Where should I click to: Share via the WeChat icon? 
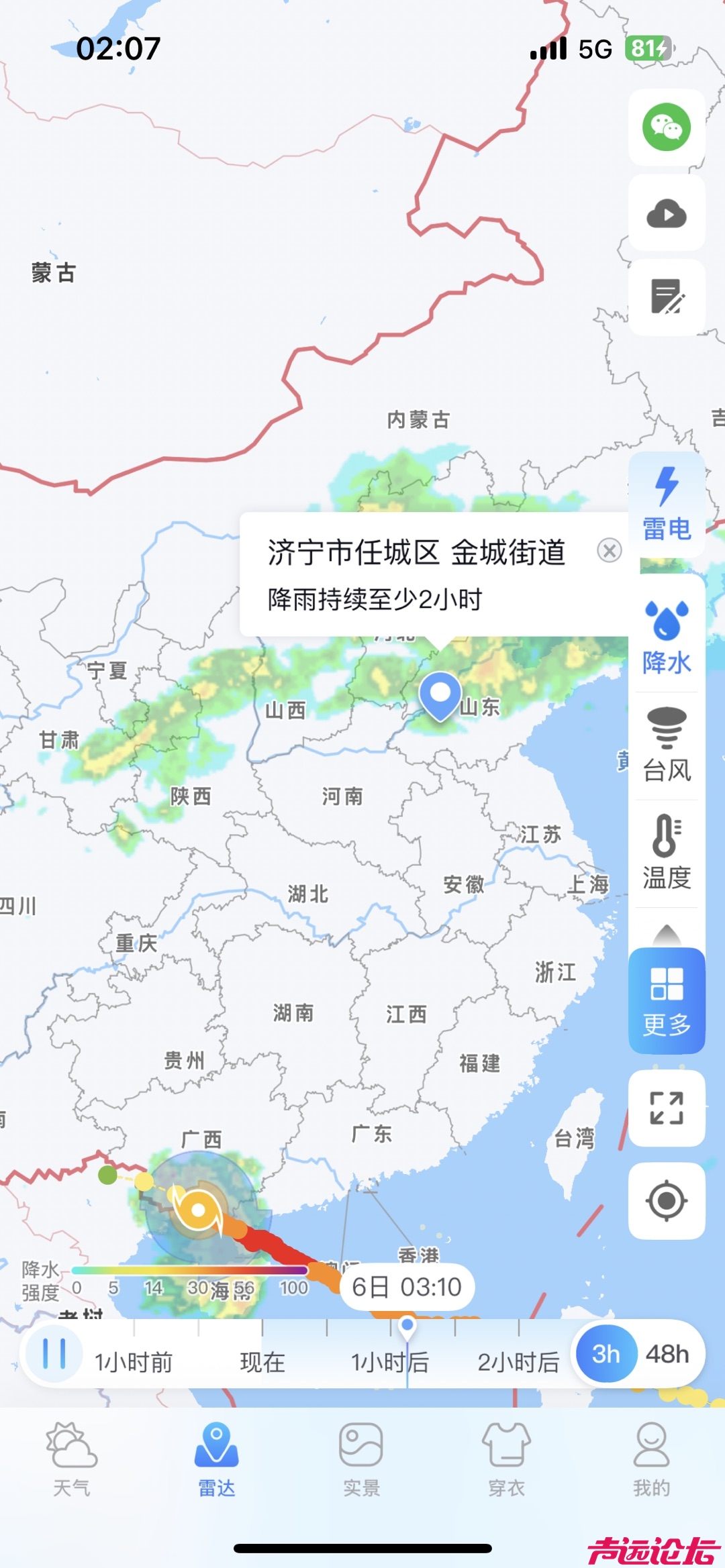coord(666,127)
